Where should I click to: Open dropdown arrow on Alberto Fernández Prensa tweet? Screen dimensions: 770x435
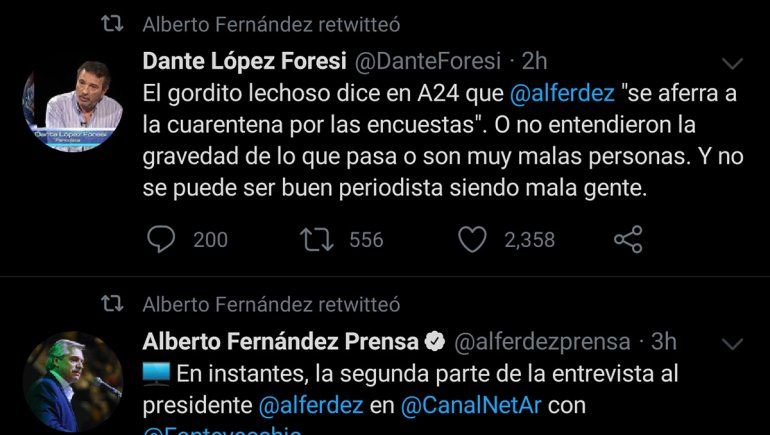[x=733, y=343]
